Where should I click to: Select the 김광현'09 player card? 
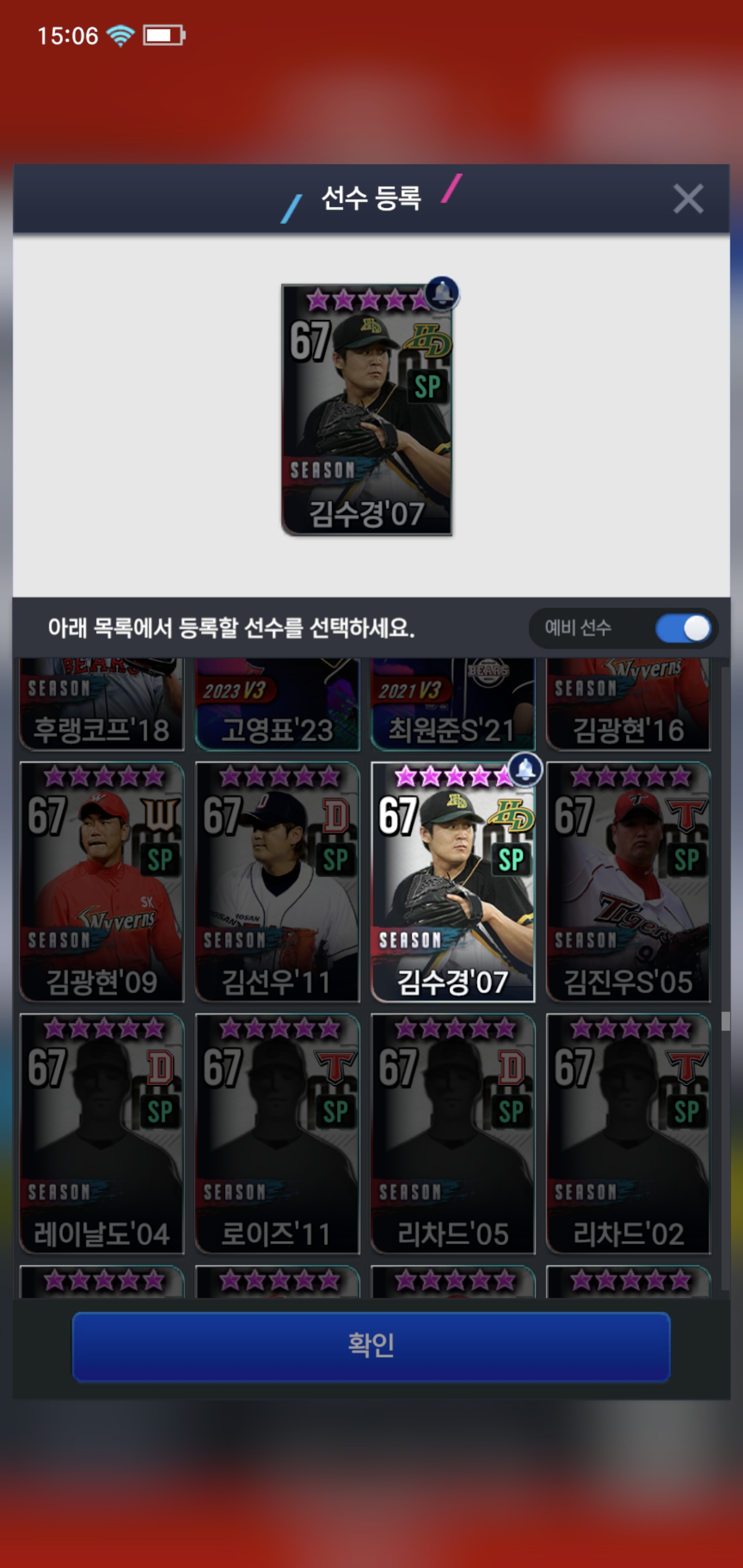(x=102, y=881)
